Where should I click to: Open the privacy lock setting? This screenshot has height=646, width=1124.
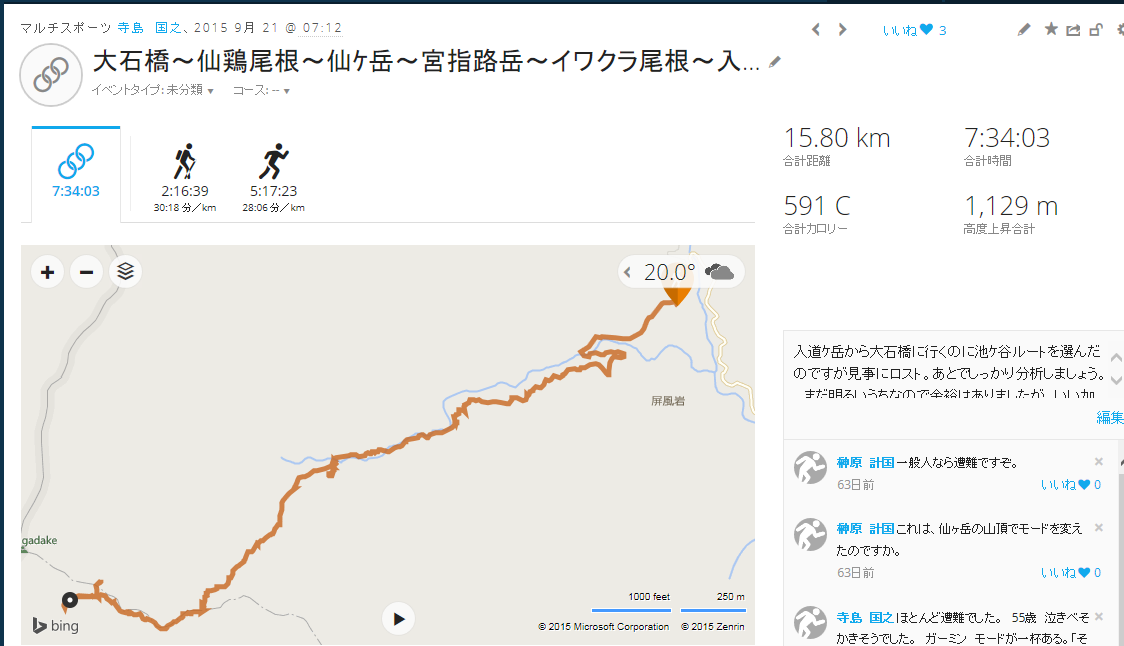click(1096, 29)
